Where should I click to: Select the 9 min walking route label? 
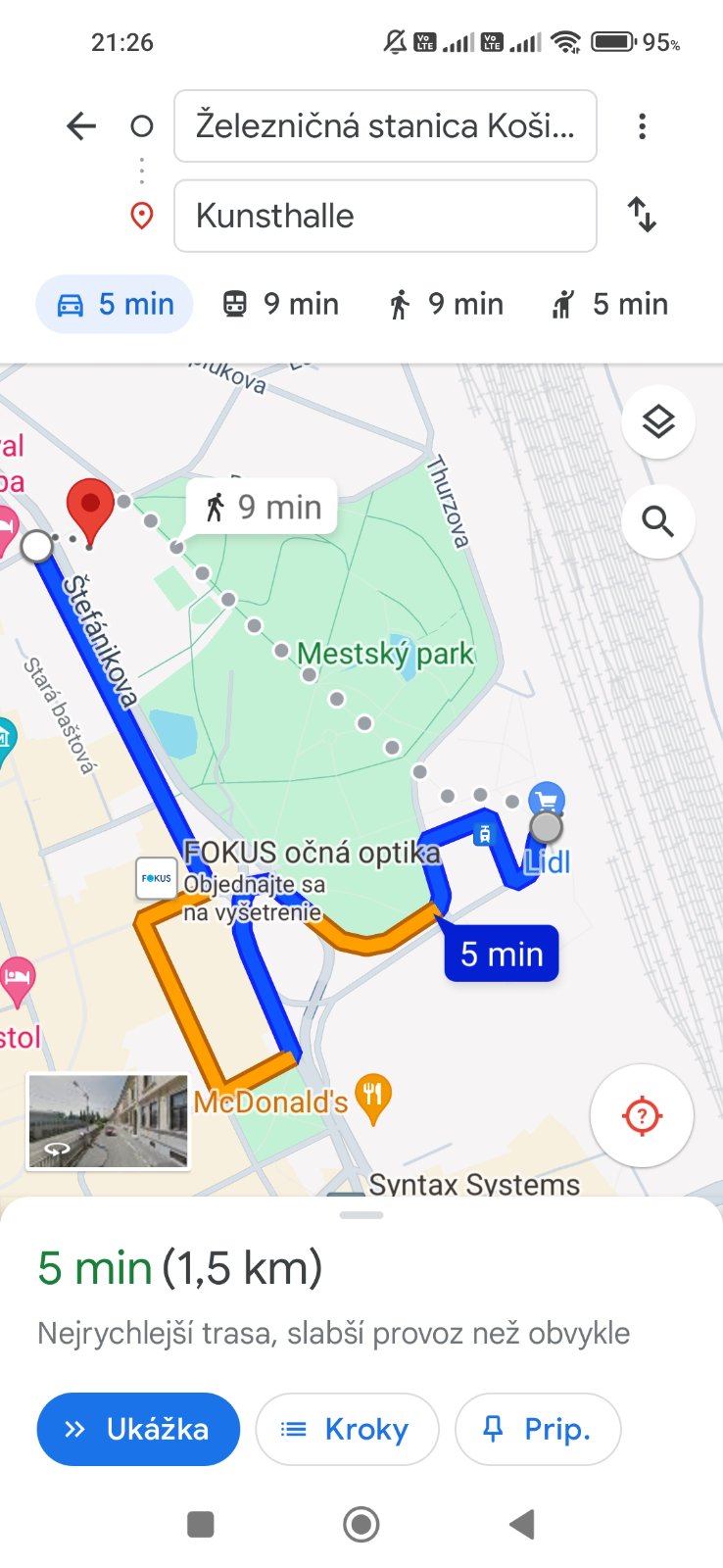[x=263, y=507]
